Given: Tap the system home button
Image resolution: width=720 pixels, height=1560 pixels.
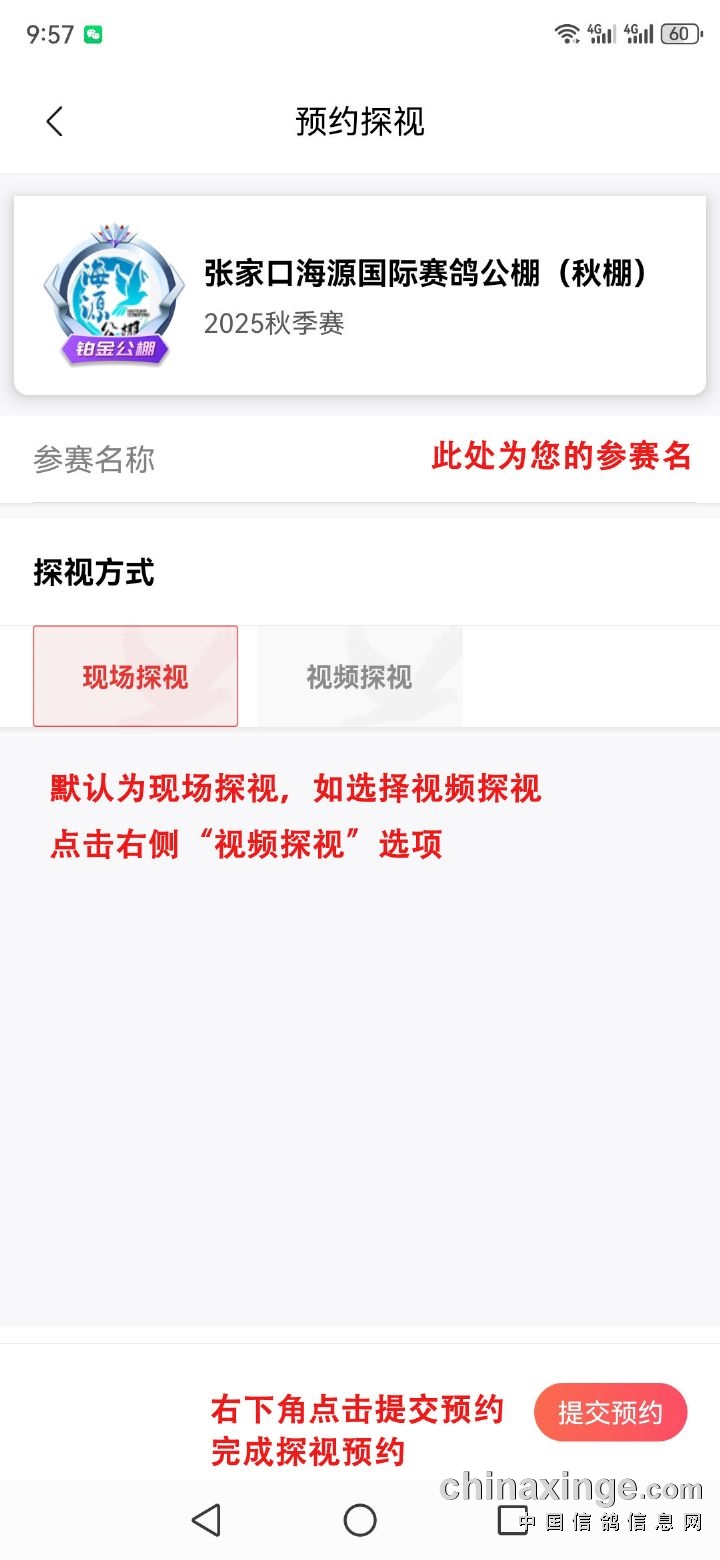Looking at the screenshot, I should [x=360, y=1520].
